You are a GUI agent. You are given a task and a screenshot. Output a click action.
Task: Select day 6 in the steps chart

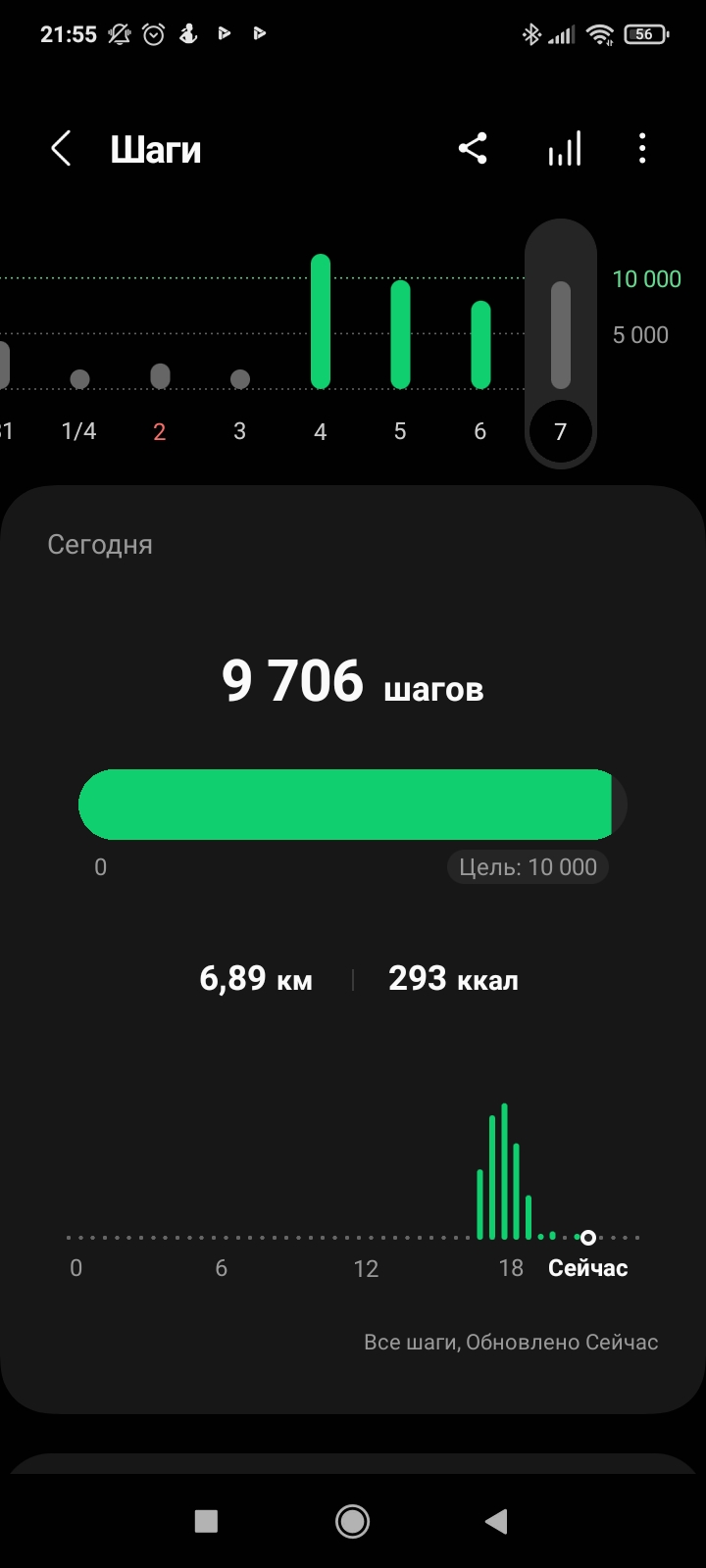[x=479, y=431]
